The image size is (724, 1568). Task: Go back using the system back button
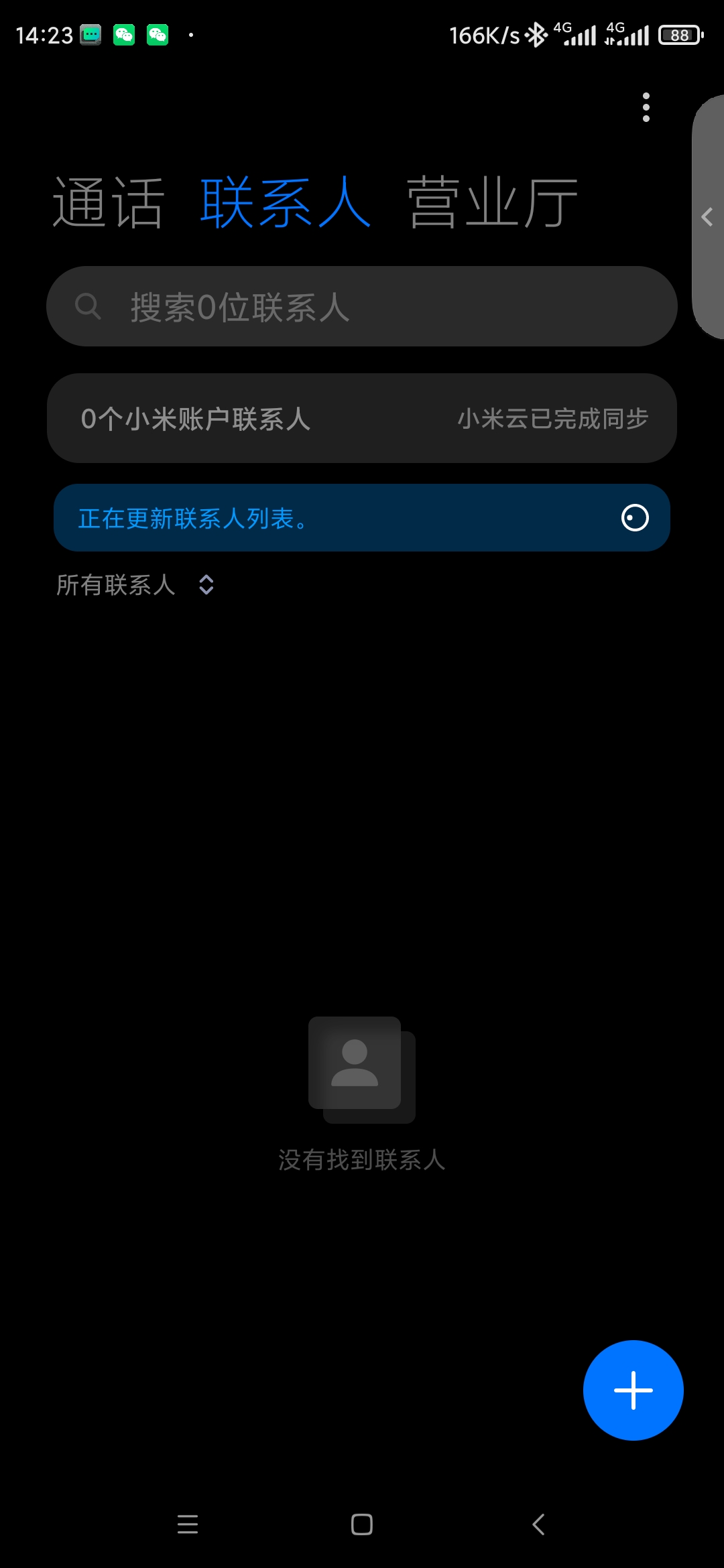tap(538, 1524)
